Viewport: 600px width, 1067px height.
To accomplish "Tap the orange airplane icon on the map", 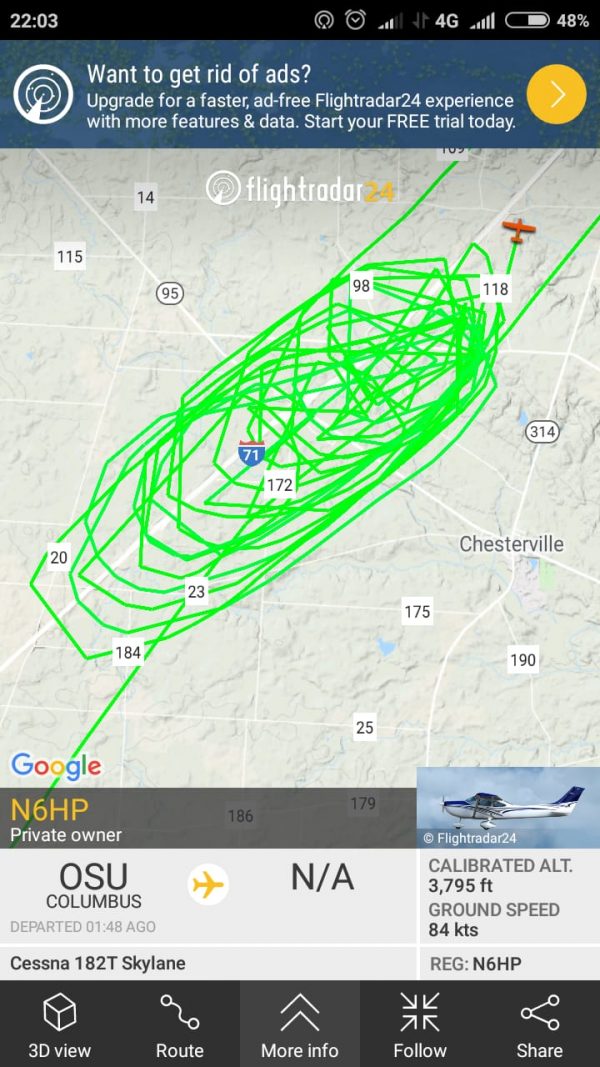I will coord(518,230).
